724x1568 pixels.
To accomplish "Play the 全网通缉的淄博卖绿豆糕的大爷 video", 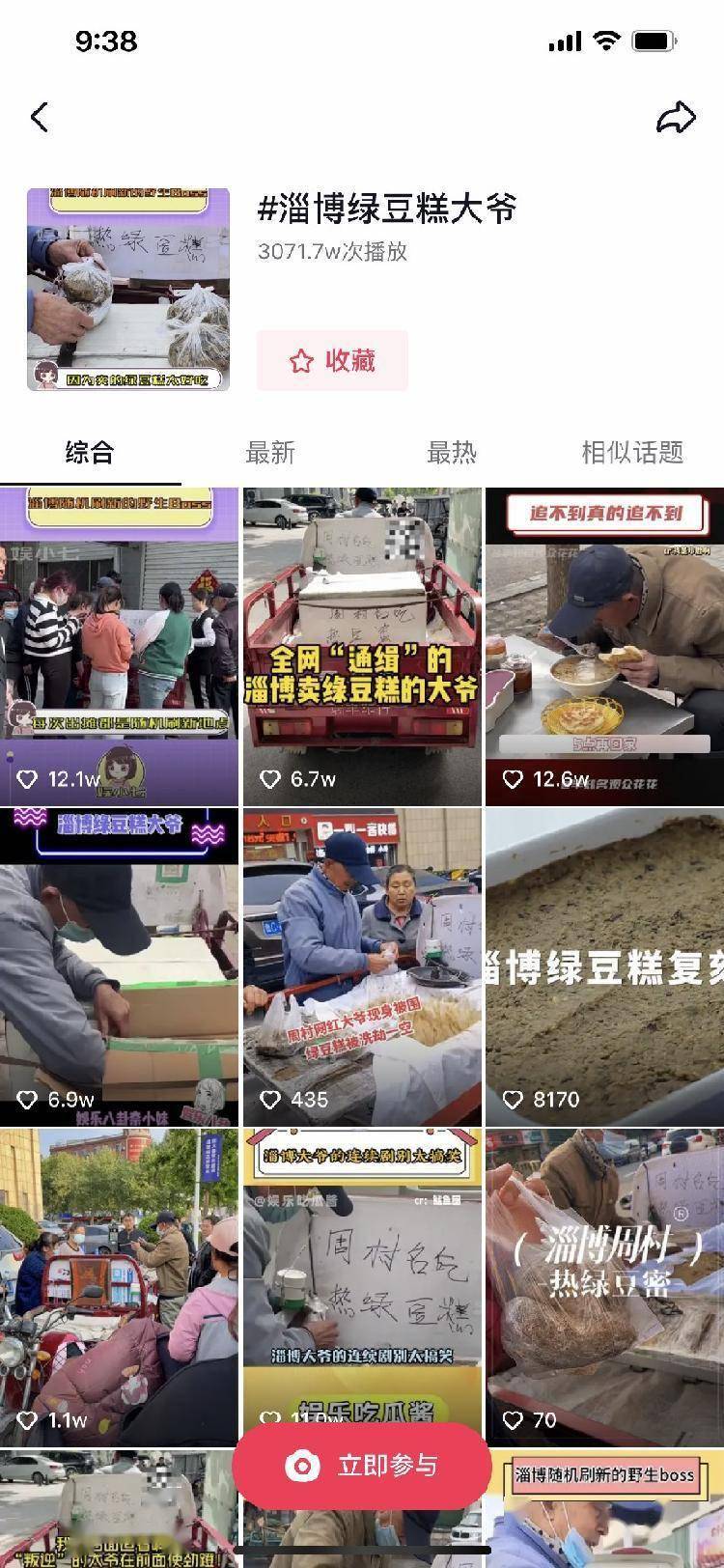I will [x=362, y=647].
